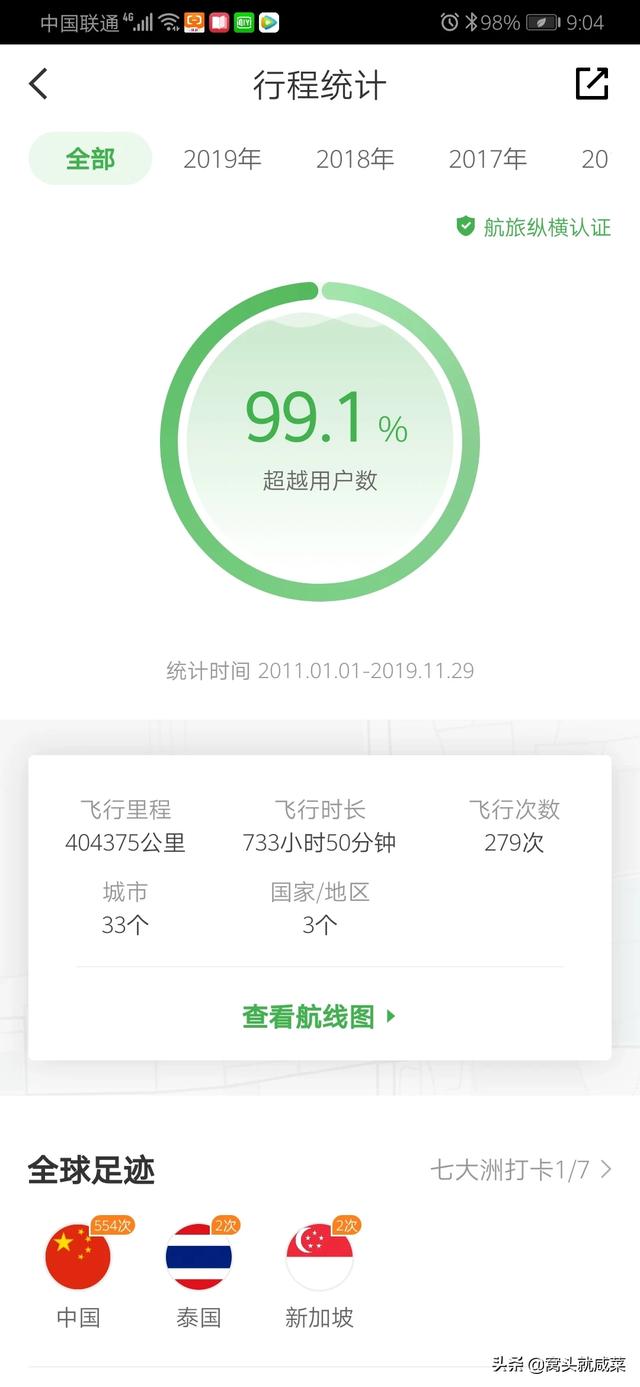Switch to the 2019年 tab

[x=222, y=159]
